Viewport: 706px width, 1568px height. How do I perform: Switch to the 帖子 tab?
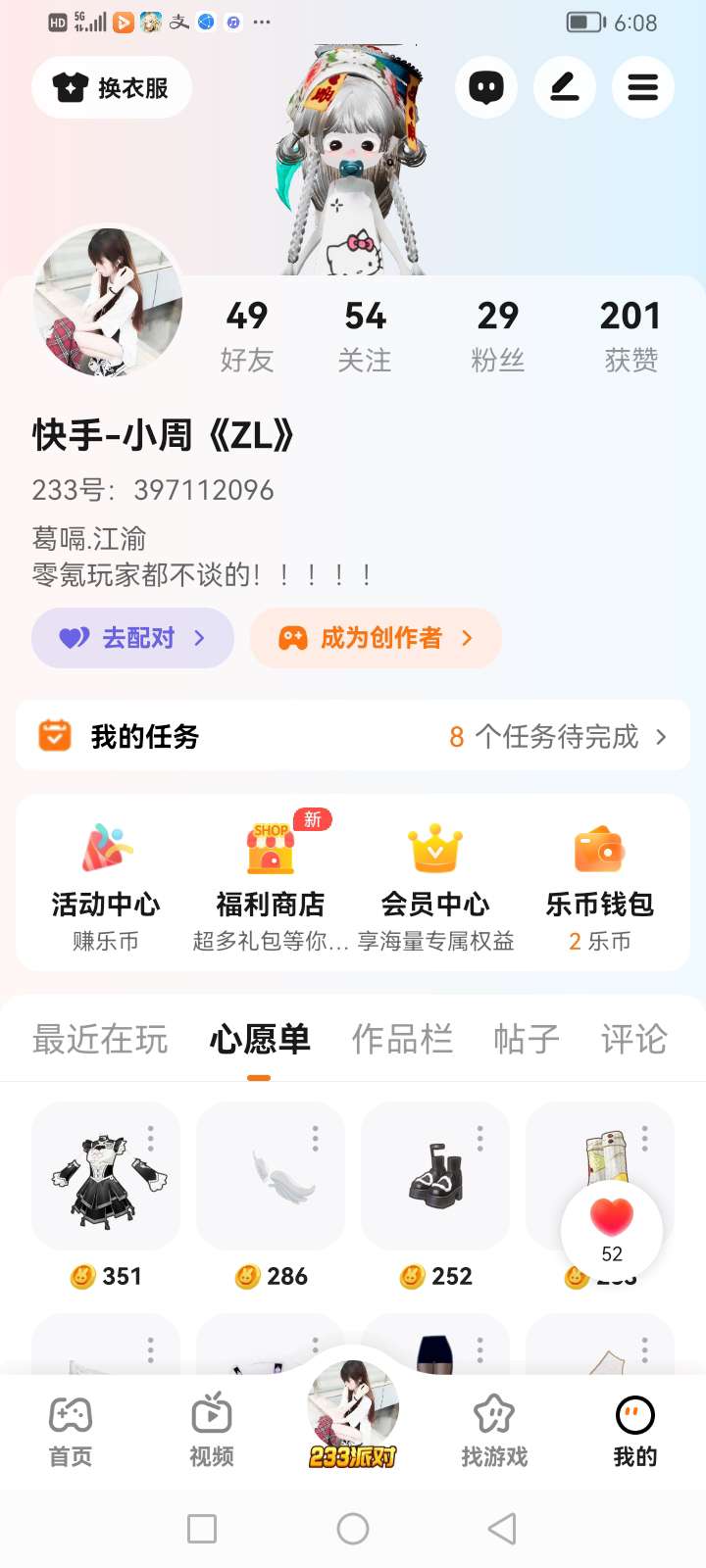pos(527,1039)
